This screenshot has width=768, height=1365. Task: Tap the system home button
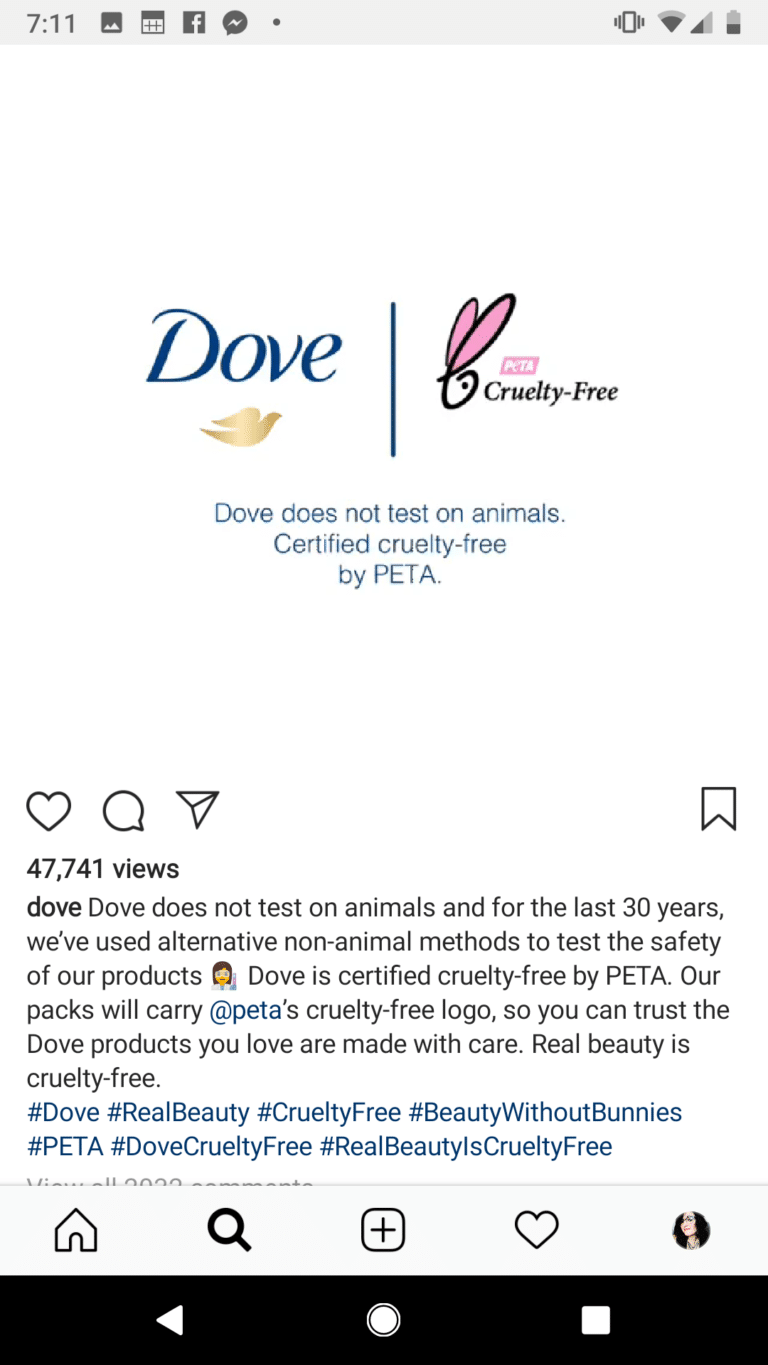coord(383,1320)
